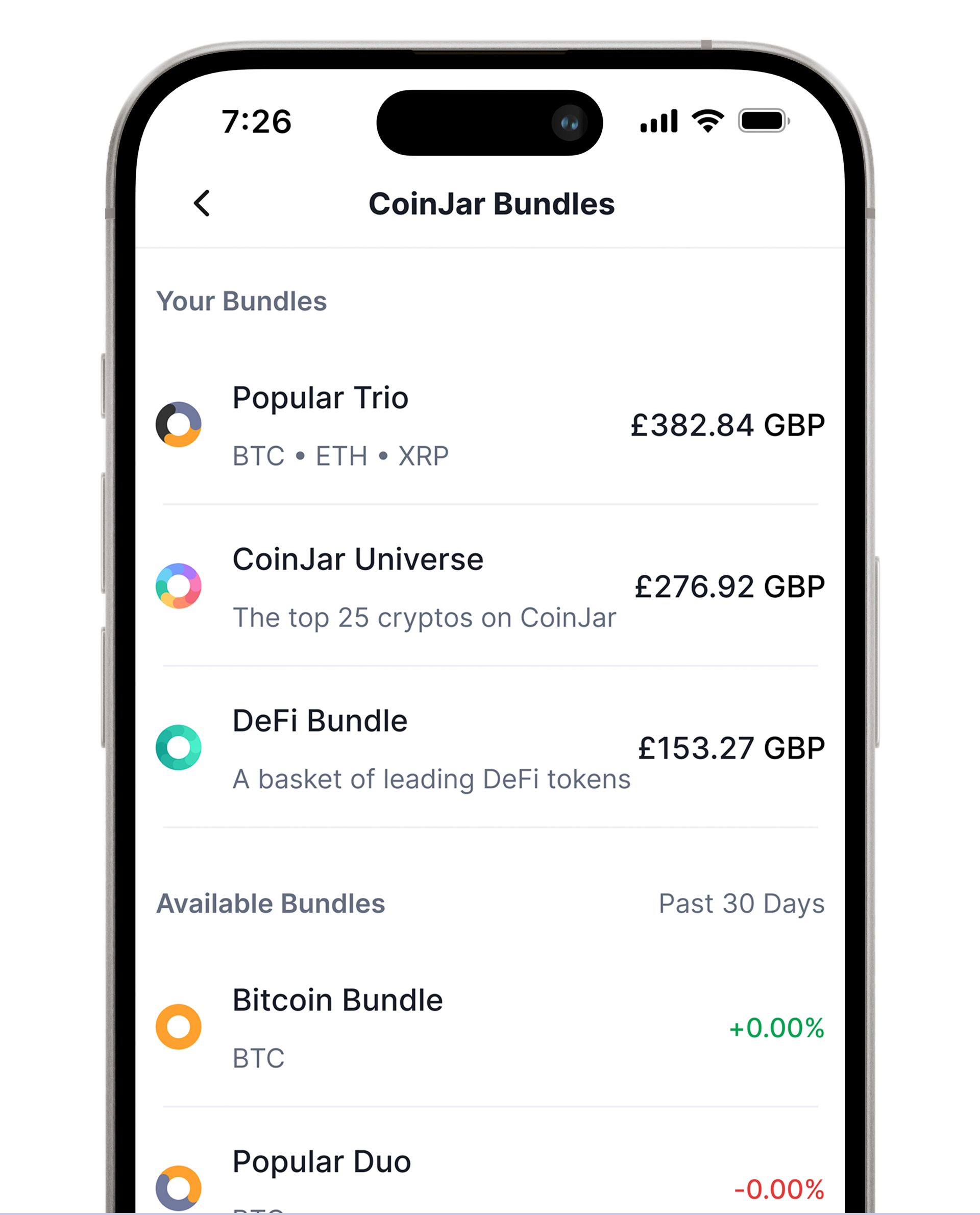Image resolution: width=980 pixels, height=1215 pixels.
Task: Tap the CoinJar Bundles title
Action: [x=491, y=204]
